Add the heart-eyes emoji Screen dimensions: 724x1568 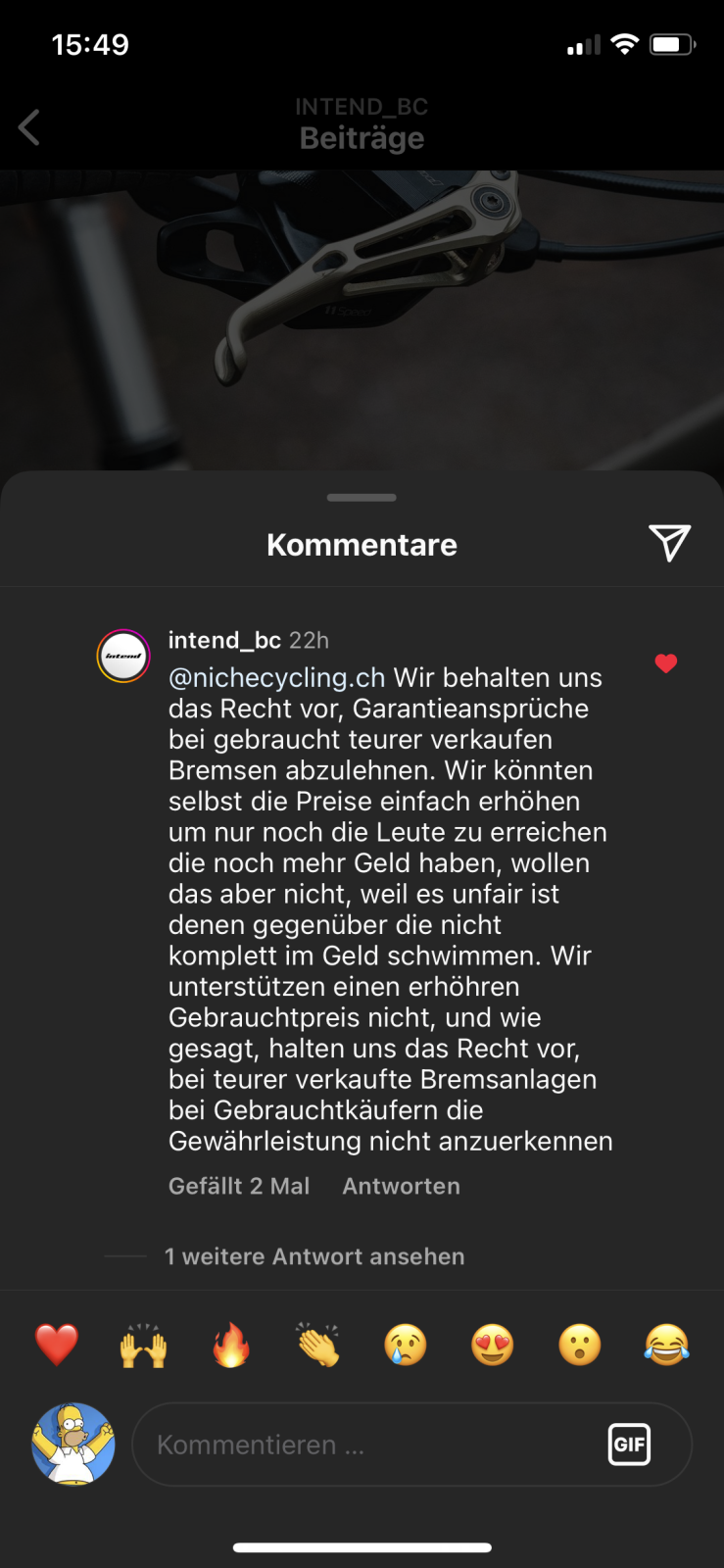[493, 1345]
